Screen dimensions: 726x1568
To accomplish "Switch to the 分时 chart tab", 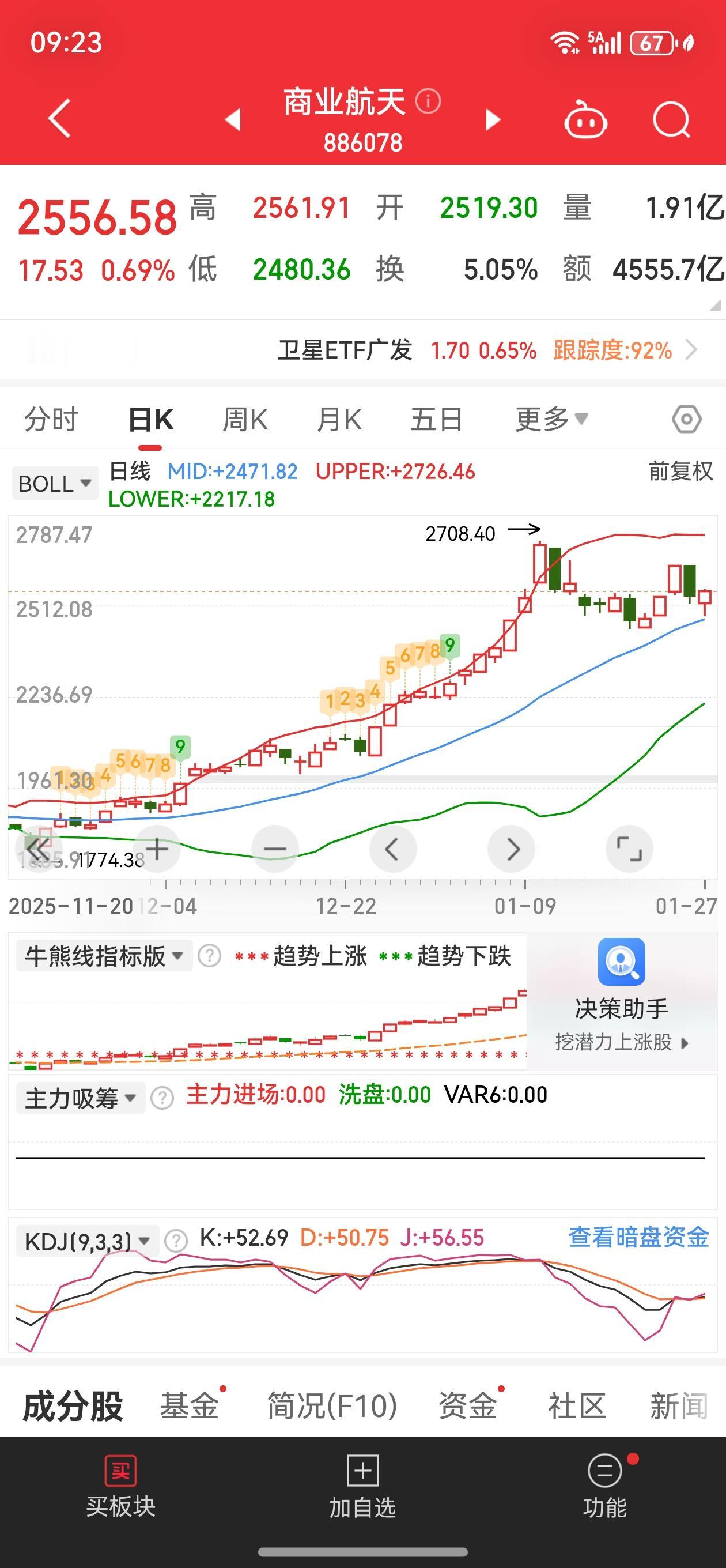I will [51, 420].
